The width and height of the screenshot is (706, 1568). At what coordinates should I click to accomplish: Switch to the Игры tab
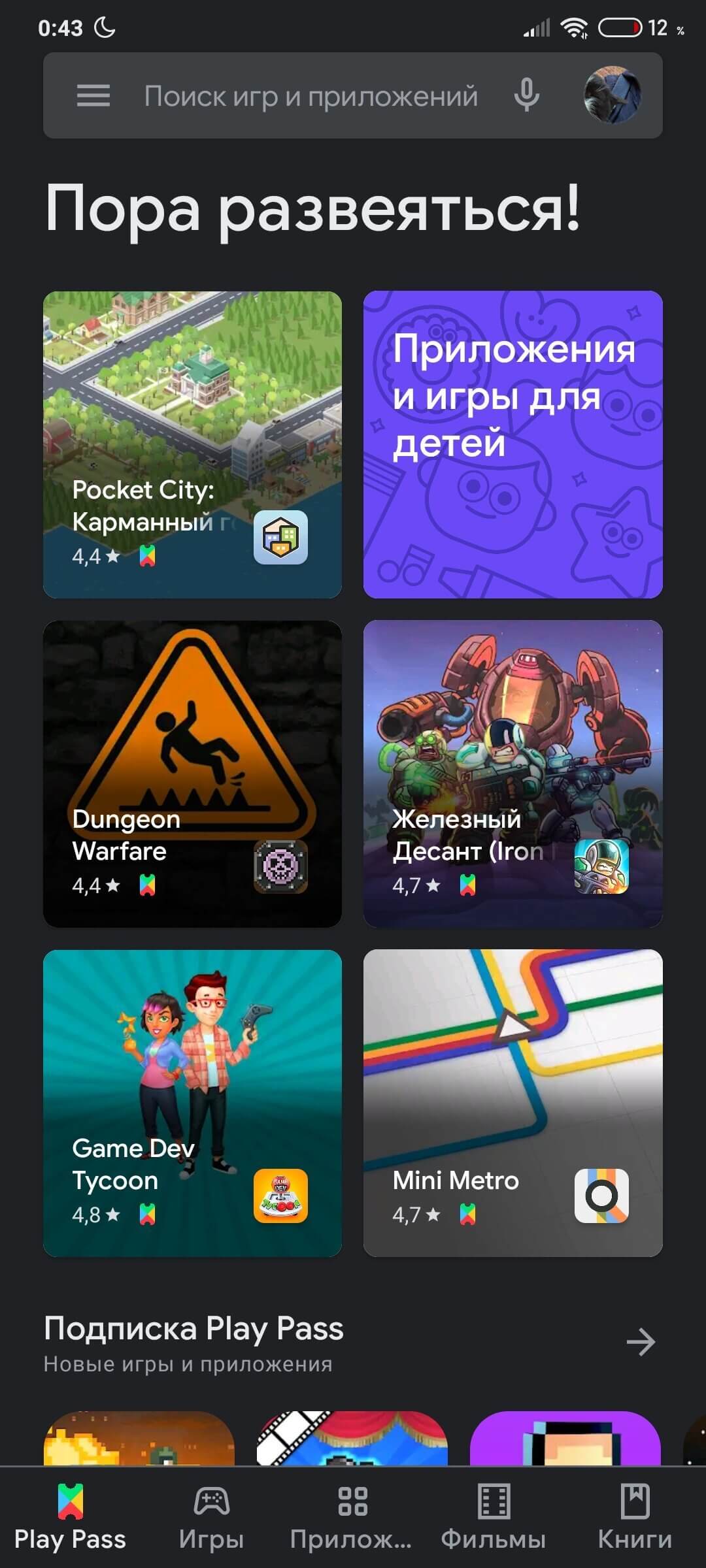(211, 1518)
